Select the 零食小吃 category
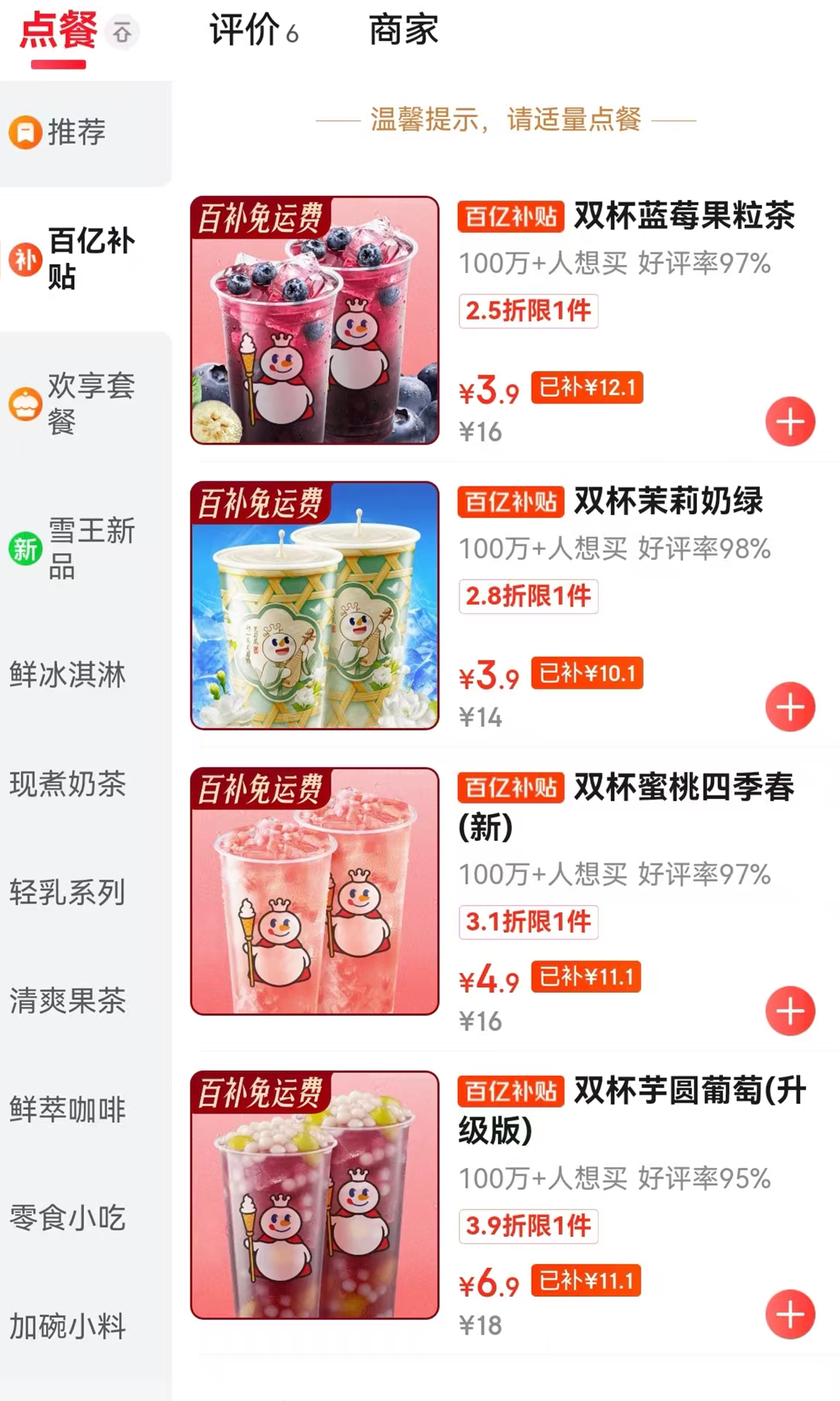Image resolution: width=840 pixels, height=1401 pixels. 68,1217
